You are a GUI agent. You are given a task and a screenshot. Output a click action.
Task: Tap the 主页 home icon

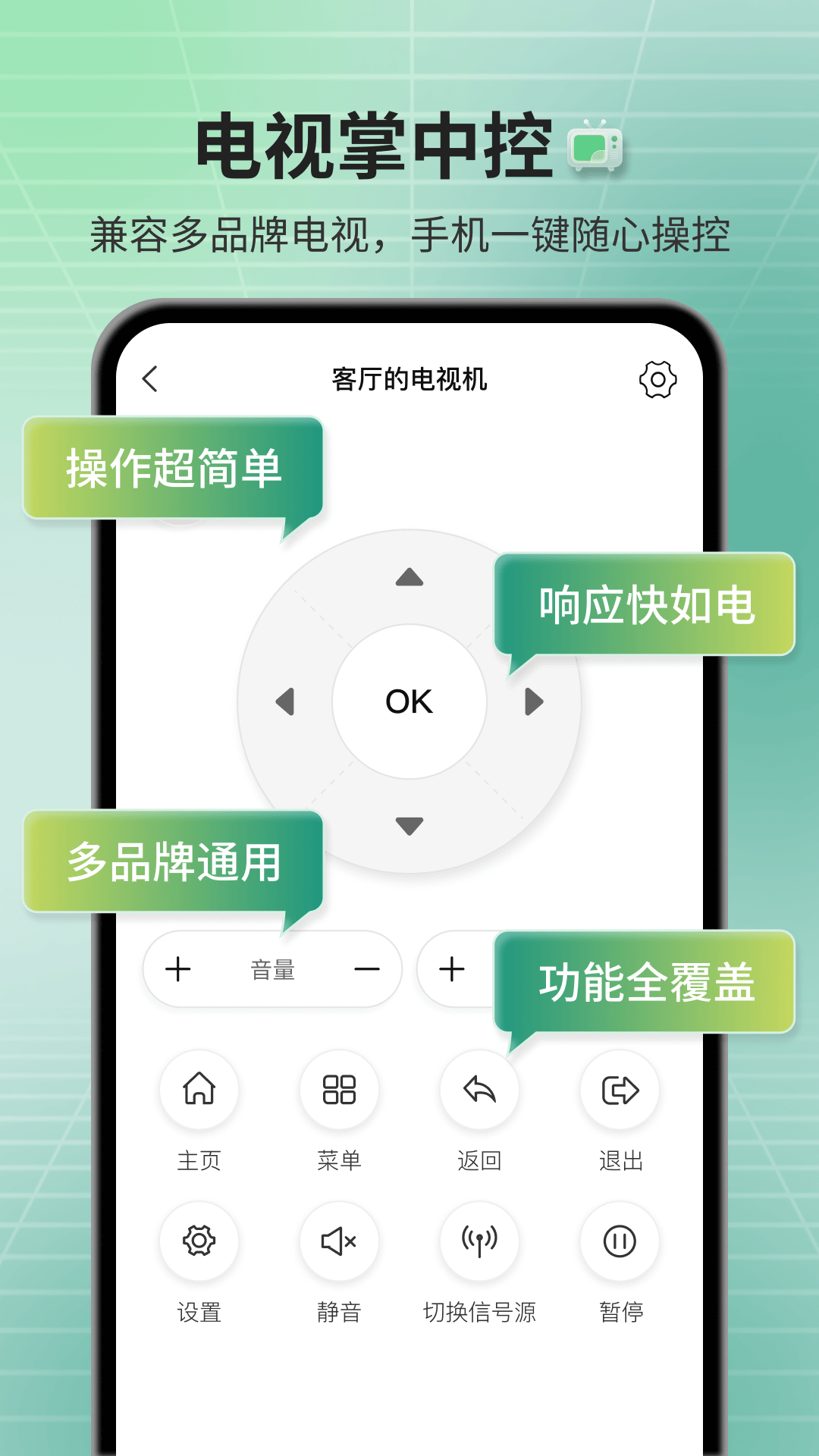(199, 1090)
